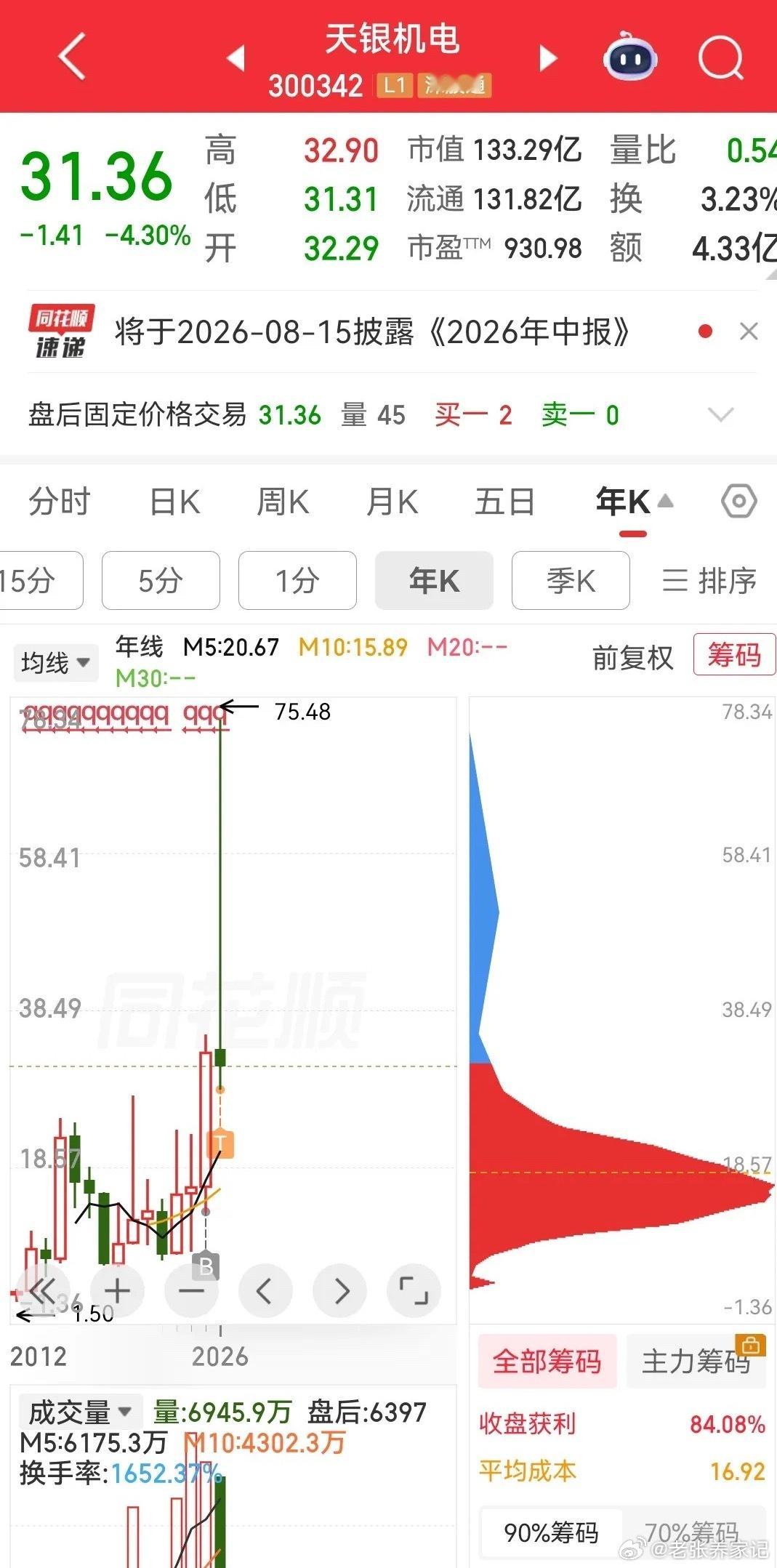Switch to the previous stock
Viewport: 777px width, 1568px height.
pos(235,58)
